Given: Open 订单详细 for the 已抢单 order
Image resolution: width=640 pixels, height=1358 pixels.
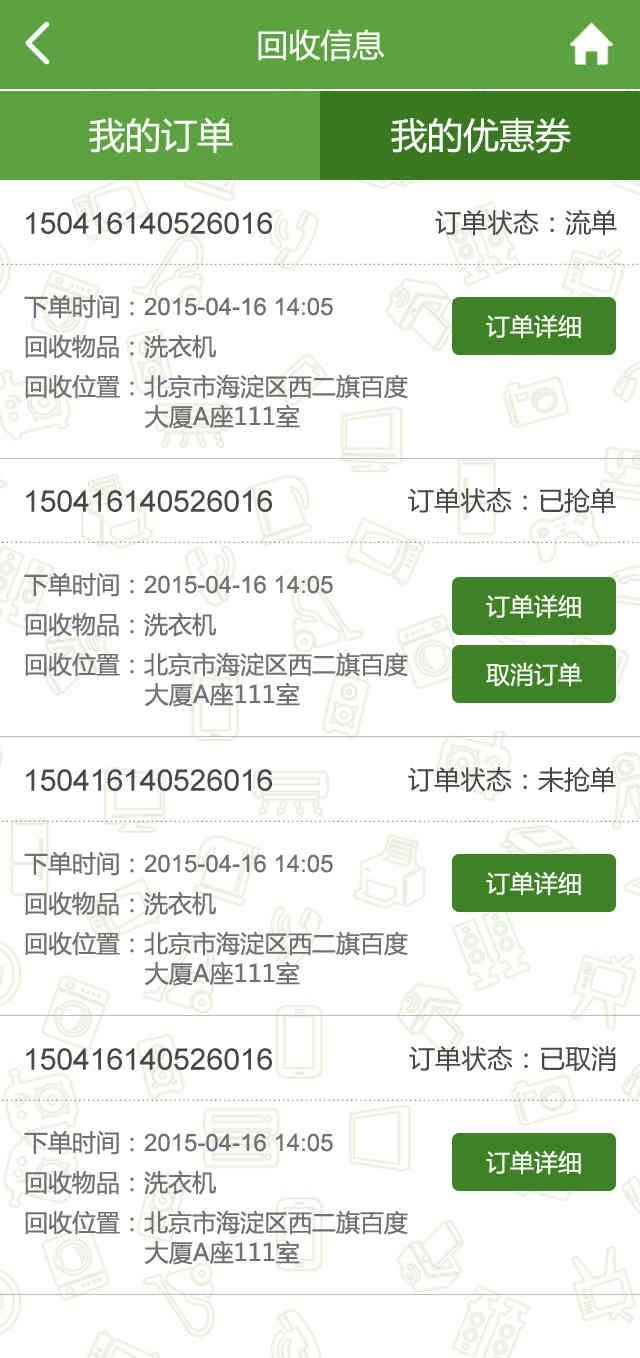Looking at the screenshot, I should tap(533, 606).
